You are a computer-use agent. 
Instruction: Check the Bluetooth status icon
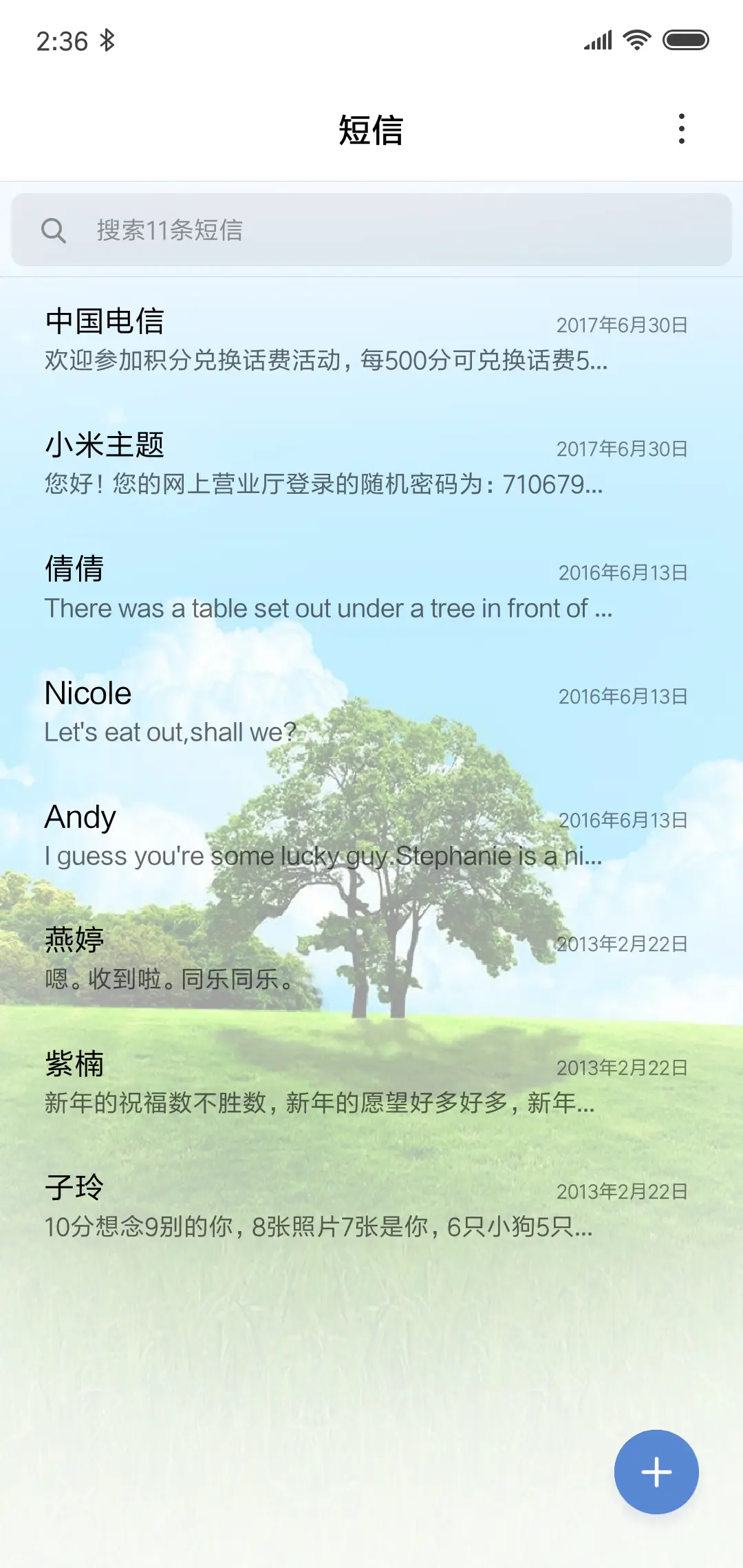[x=107, y=39]
